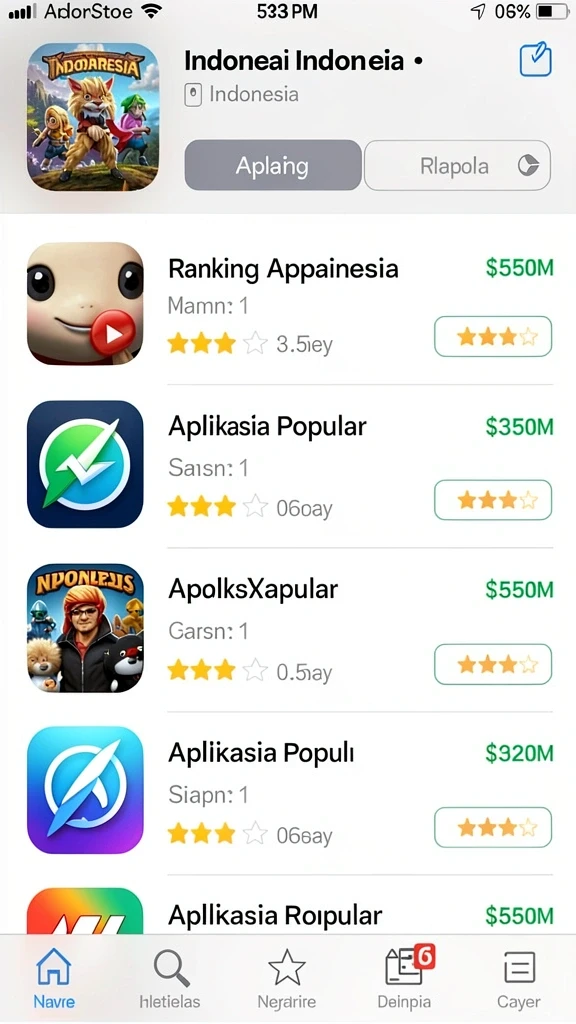Switch to the Rlapola segment
The image size is (576, 1024).
pos(457,165)
